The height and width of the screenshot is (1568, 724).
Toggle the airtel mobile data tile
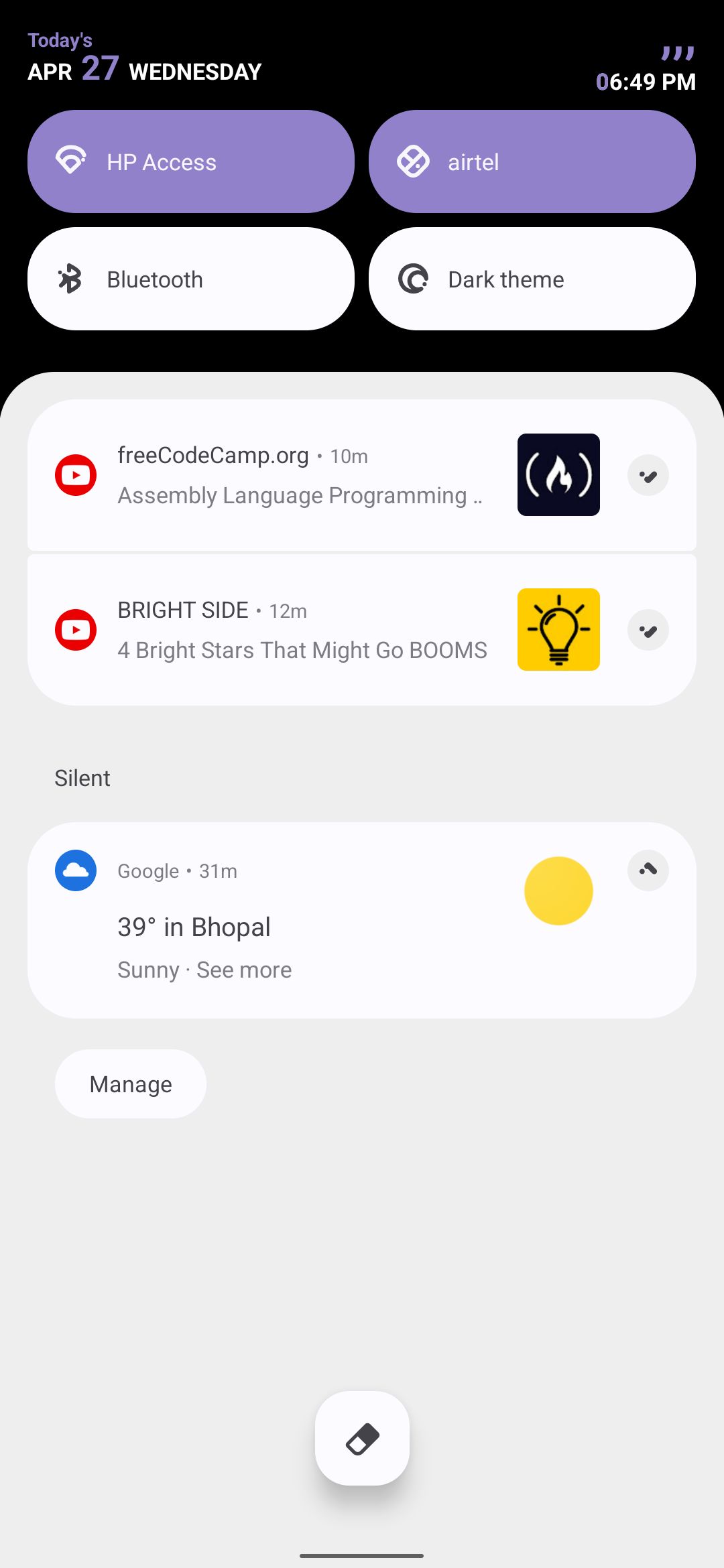click(532, 161)
